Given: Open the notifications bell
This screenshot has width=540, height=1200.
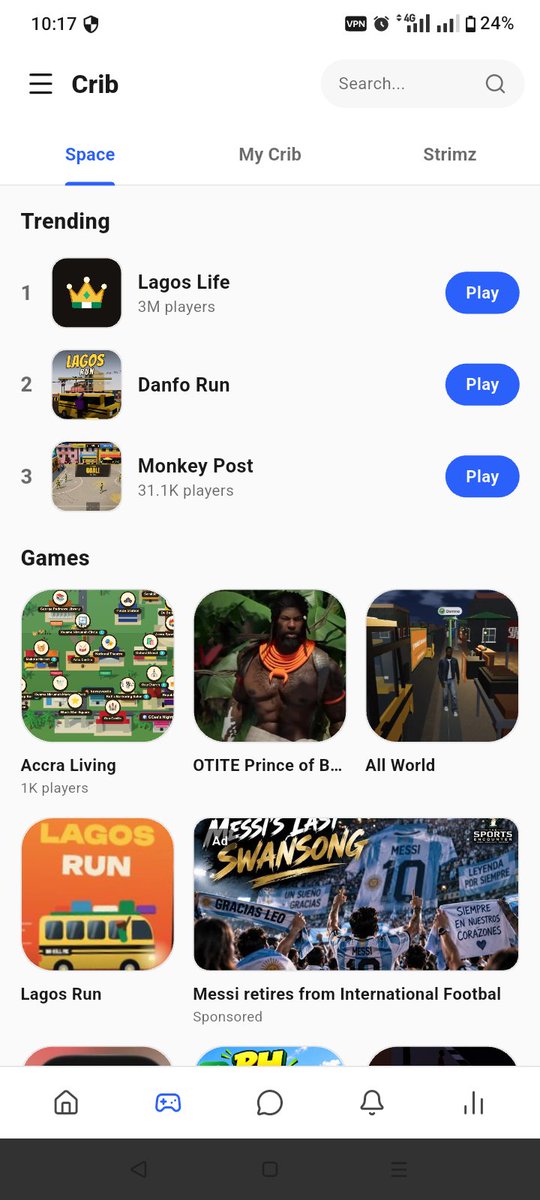Looking at the screenshot, I should [372, 1102].
